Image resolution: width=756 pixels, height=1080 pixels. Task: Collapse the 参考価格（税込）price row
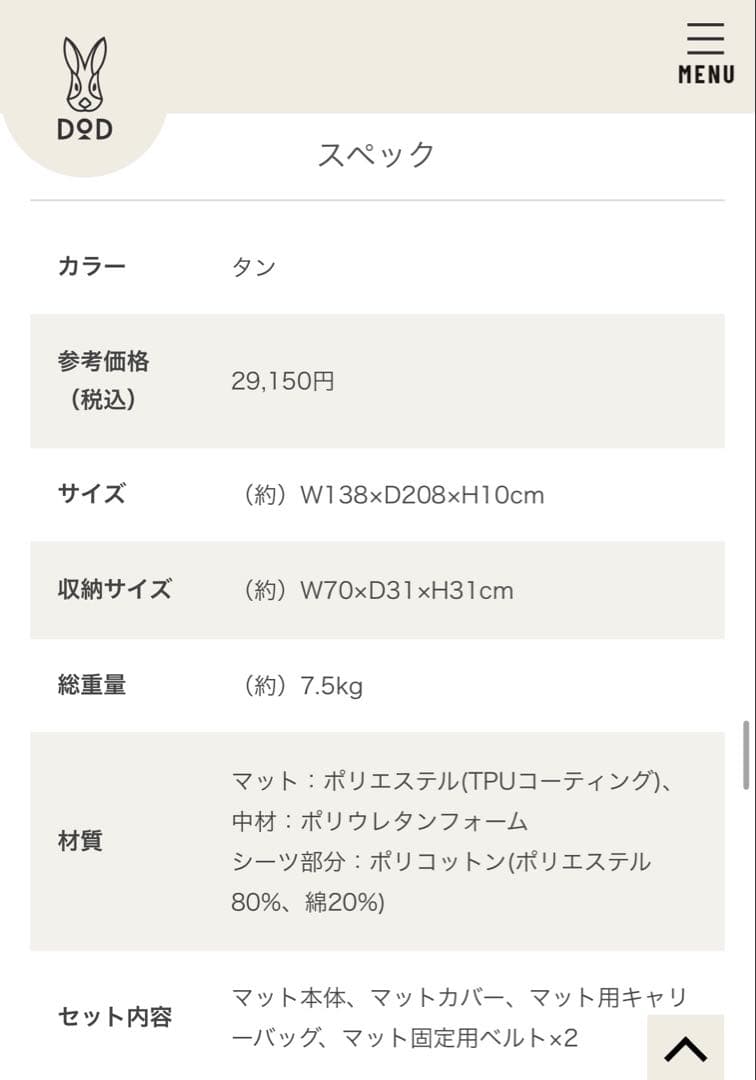click(x=105, y=380)
